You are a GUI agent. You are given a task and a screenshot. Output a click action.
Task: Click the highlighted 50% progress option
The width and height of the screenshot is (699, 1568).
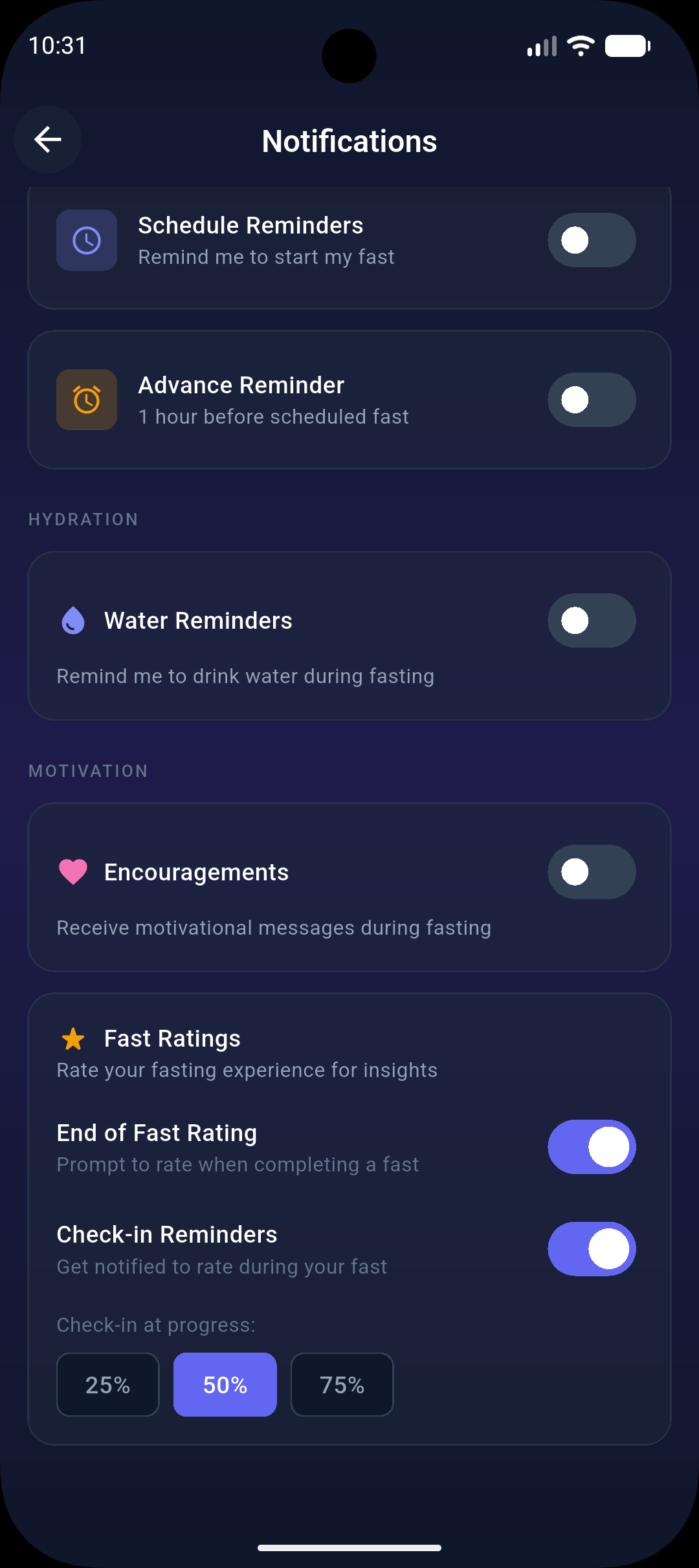[x=225, y=1384]
